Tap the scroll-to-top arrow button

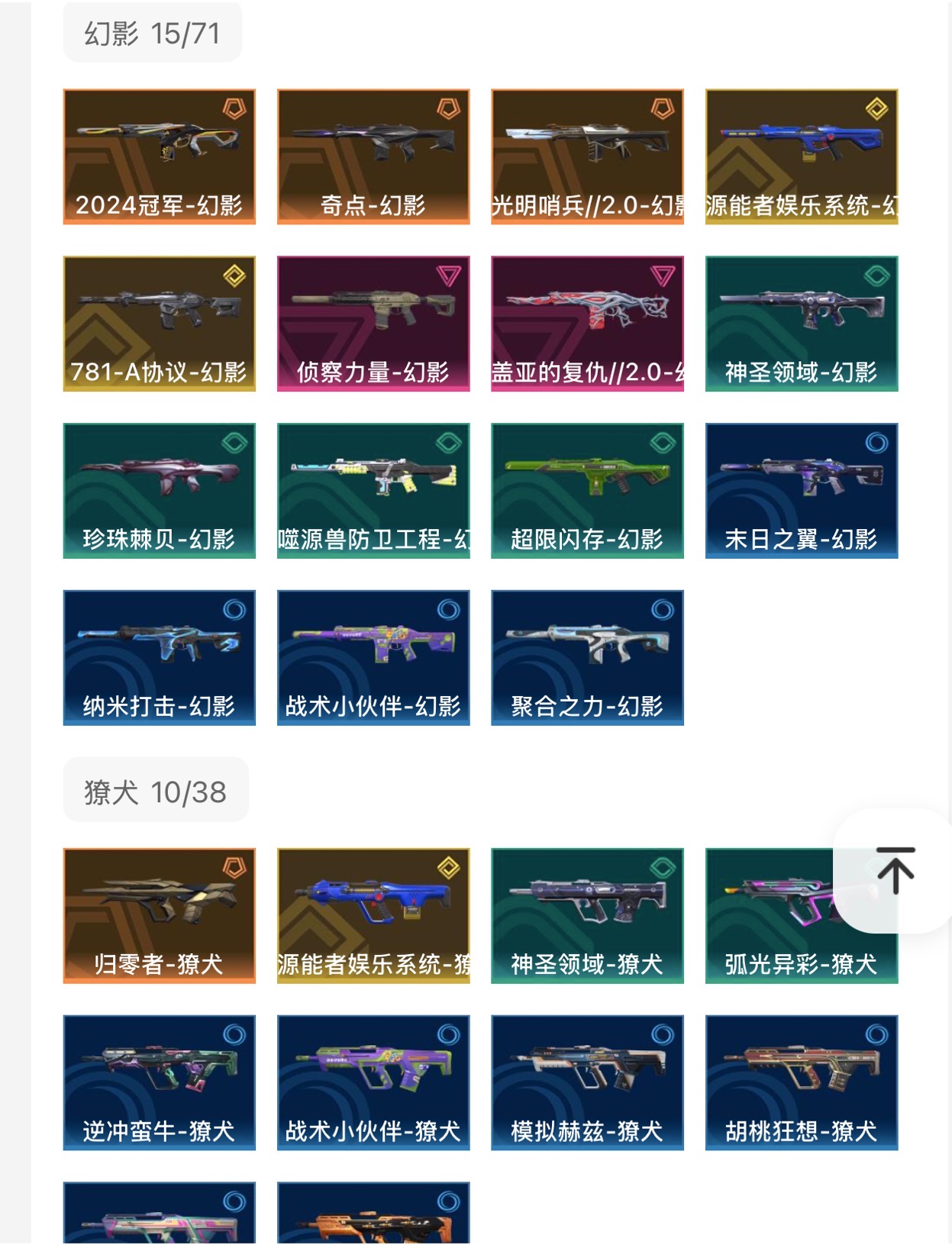pyautogui.click(x=895, y=870)
